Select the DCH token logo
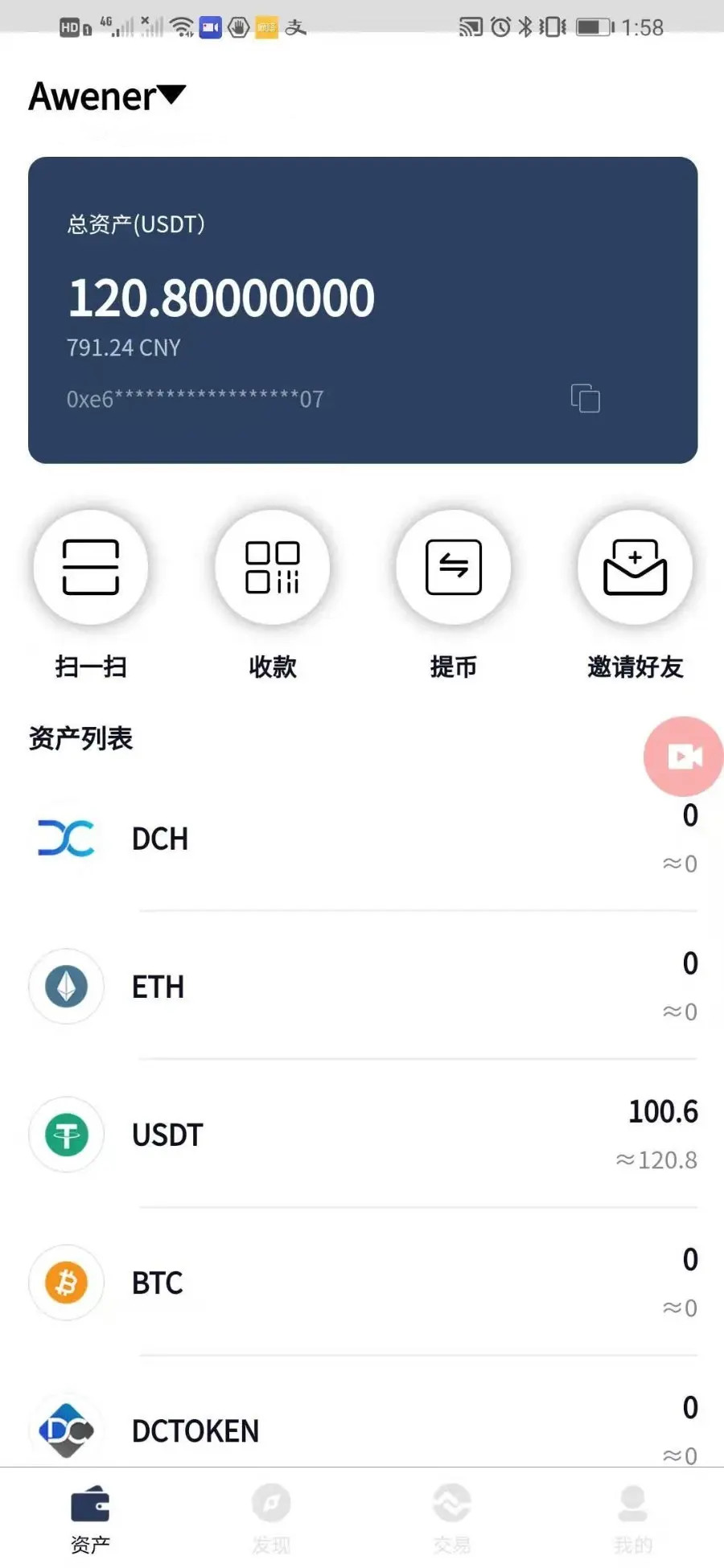 66,838
